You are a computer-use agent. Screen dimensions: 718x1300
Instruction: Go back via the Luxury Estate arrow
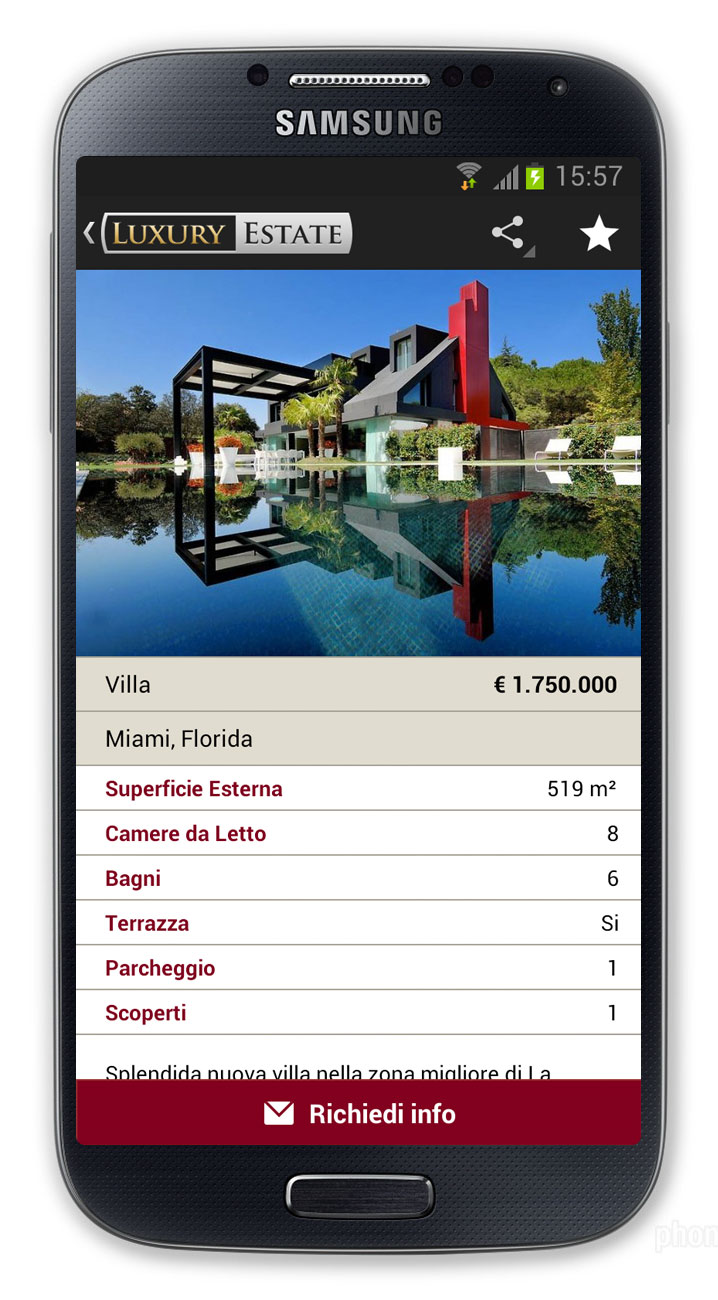90,234
